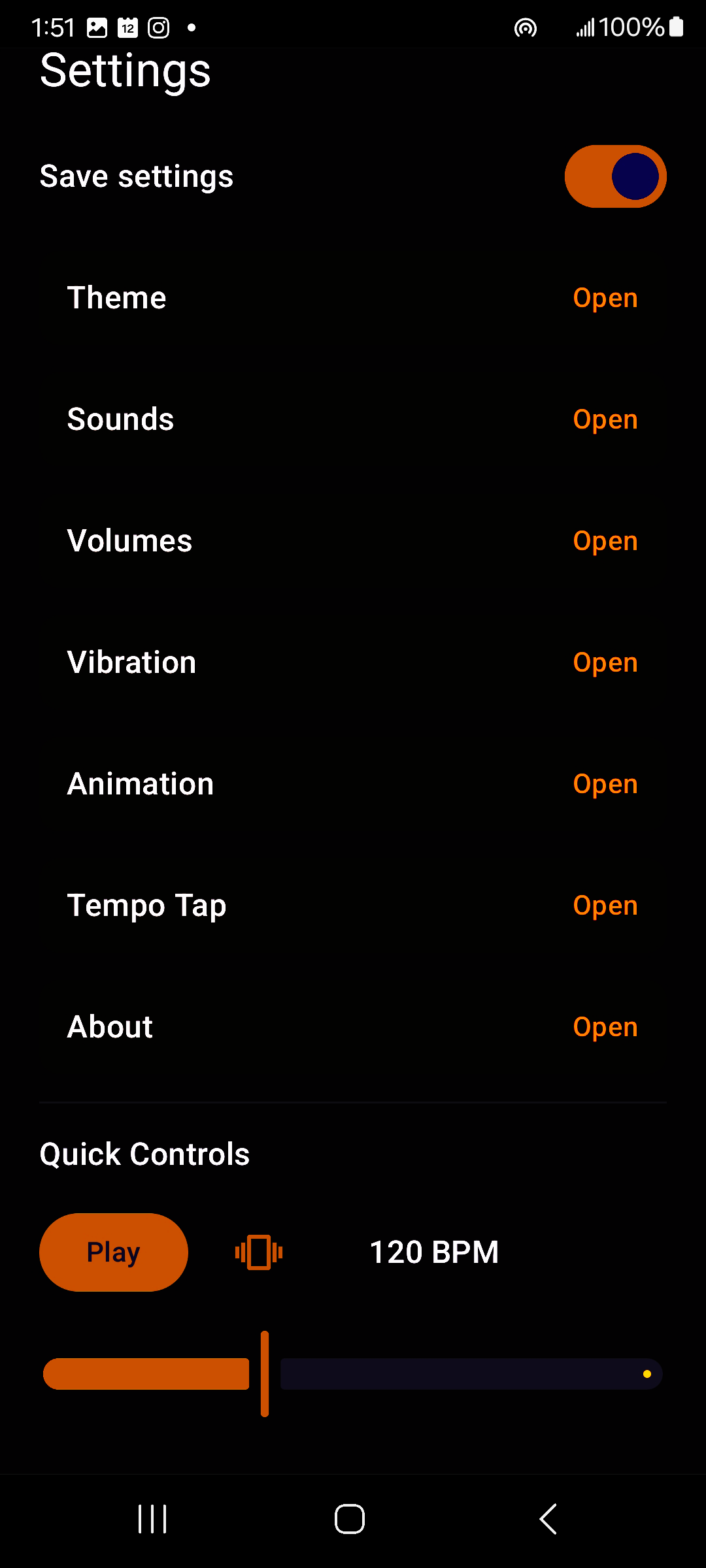Viewport: 706px width, 1568px height.
Task: Tap the vibration icon next to Play
Action: tap(258, 1252)
